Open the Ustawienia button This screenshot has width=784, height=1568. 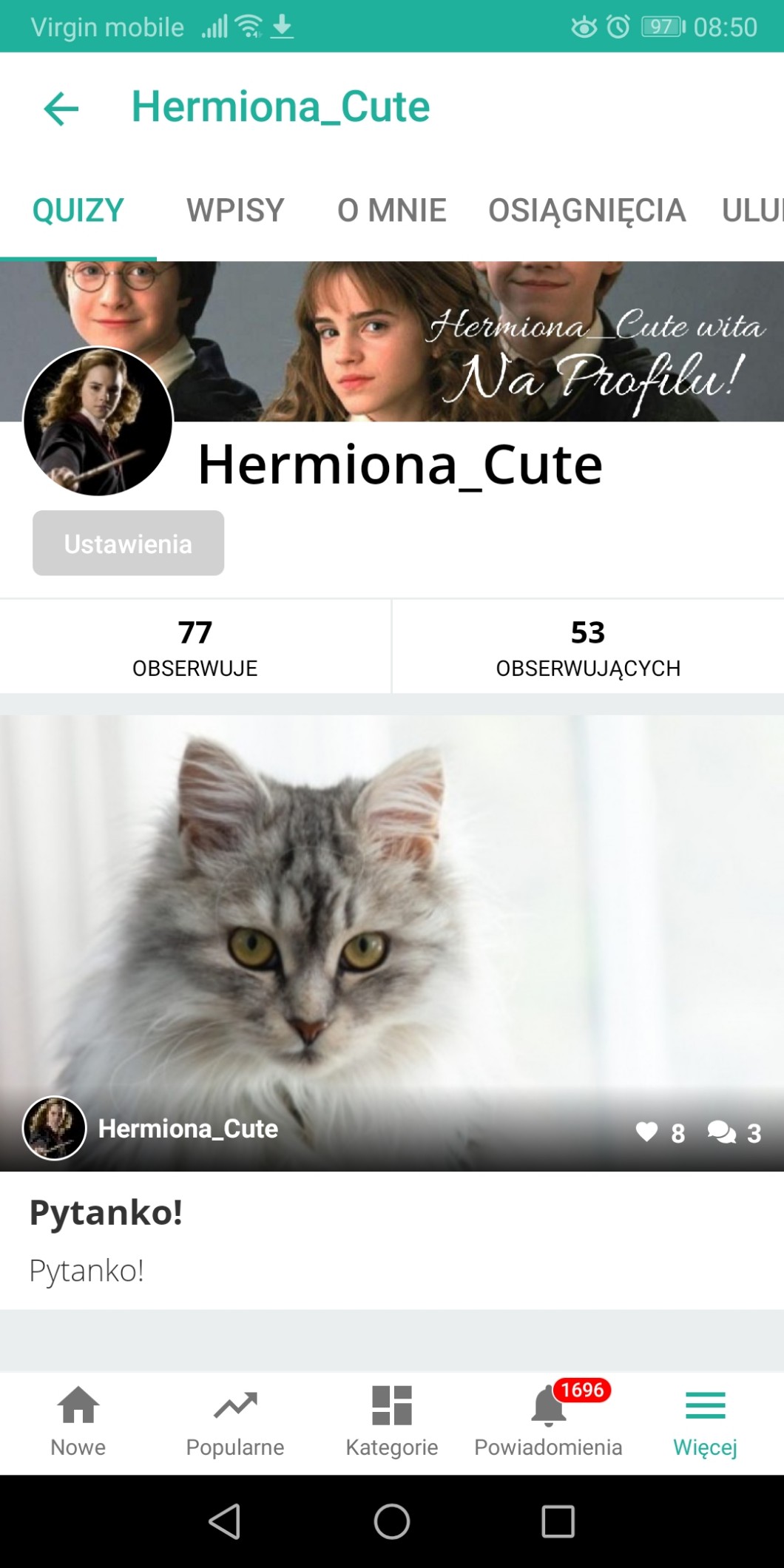pos(128,543)
